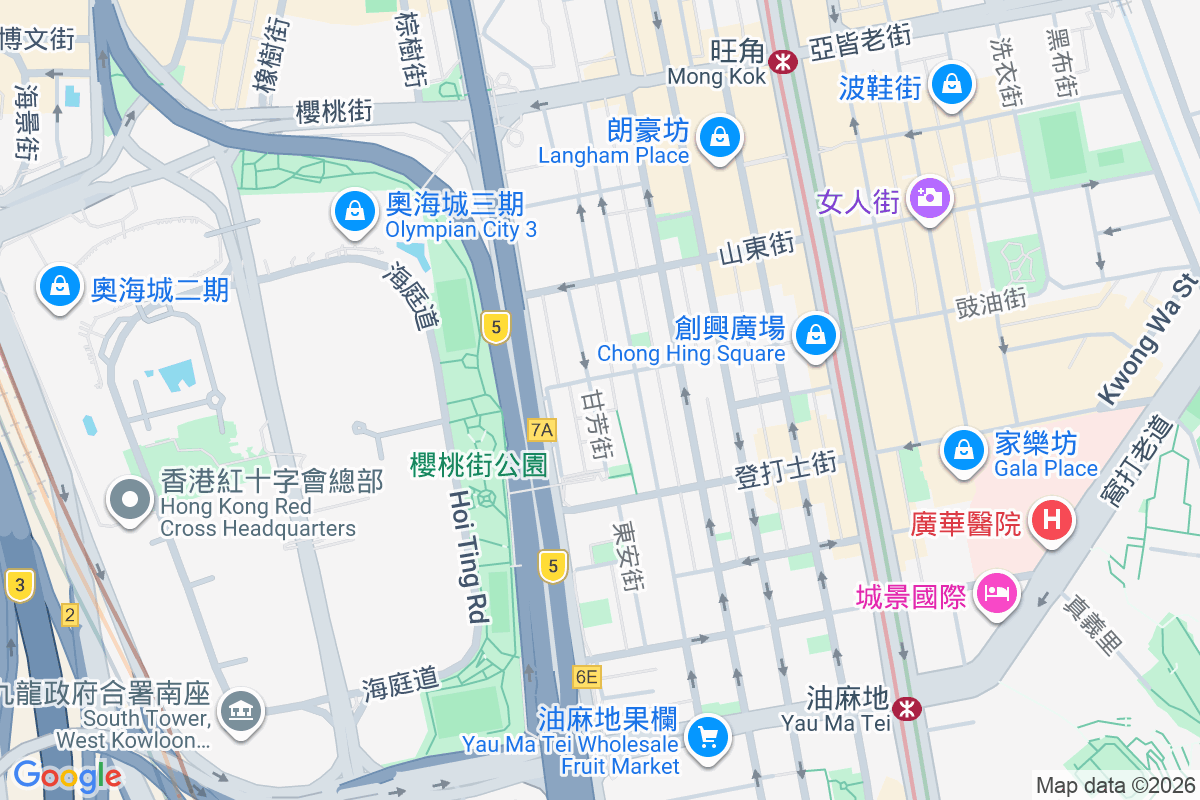Viewport: 1200px width, 800px height.
Task: Open the 女人街 attraction camera pin
Action: point(930,198)
